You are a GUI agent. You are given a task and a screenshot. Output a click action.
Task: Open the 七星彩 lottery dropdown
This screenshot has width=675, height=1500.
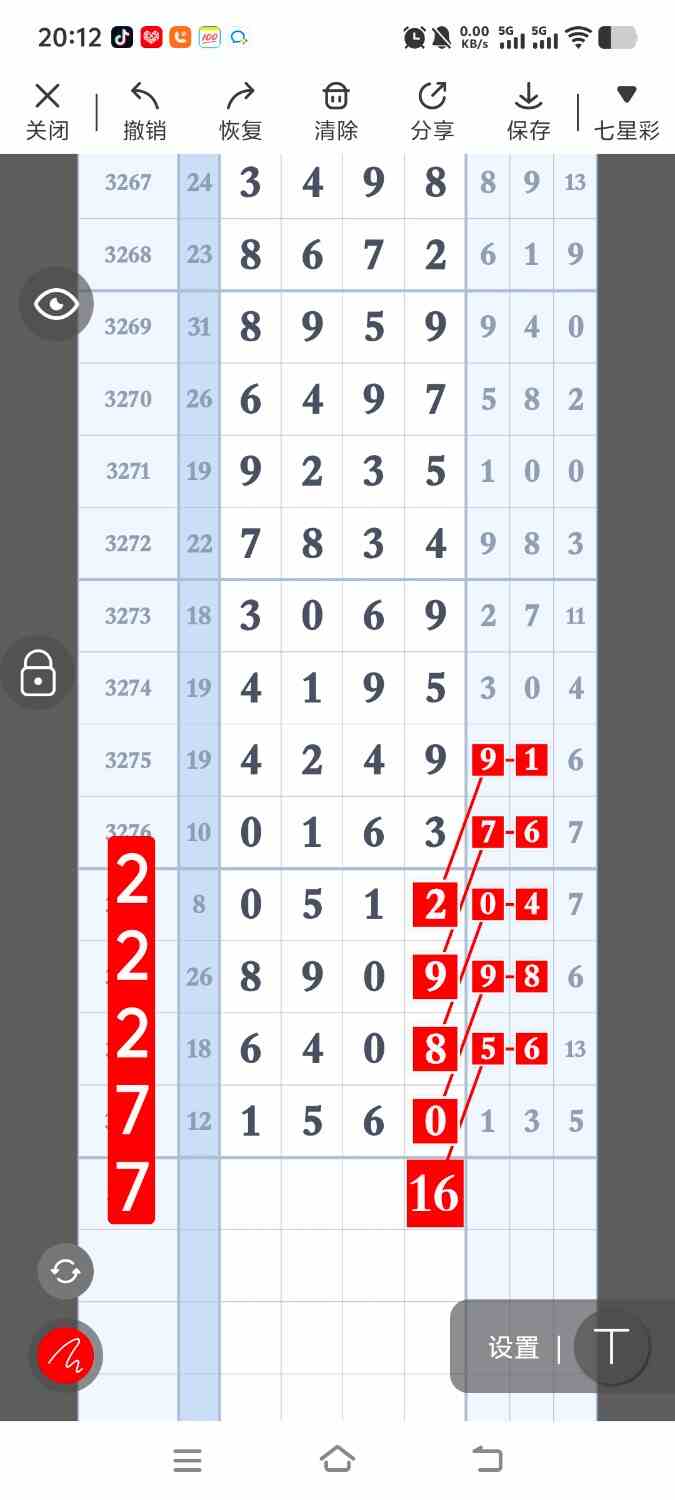pos(626,112)
